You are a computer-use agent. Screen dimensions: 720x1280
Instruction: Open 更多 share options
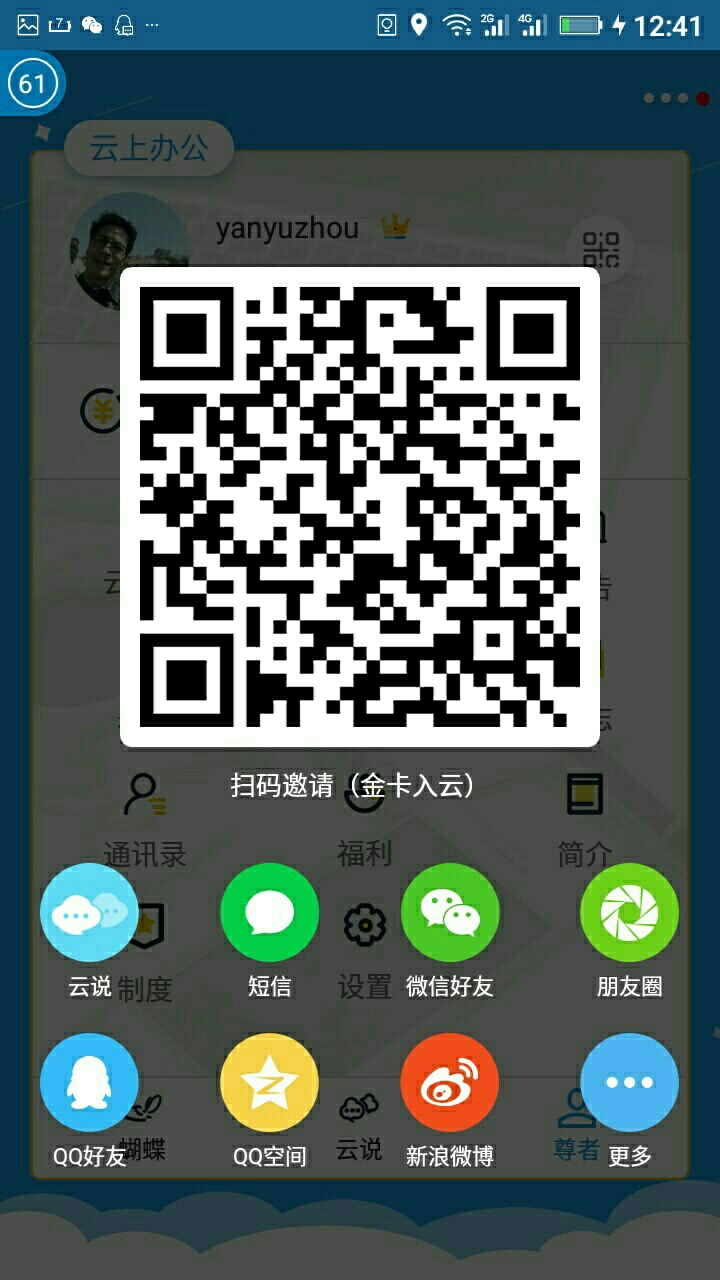point(629,1083)
